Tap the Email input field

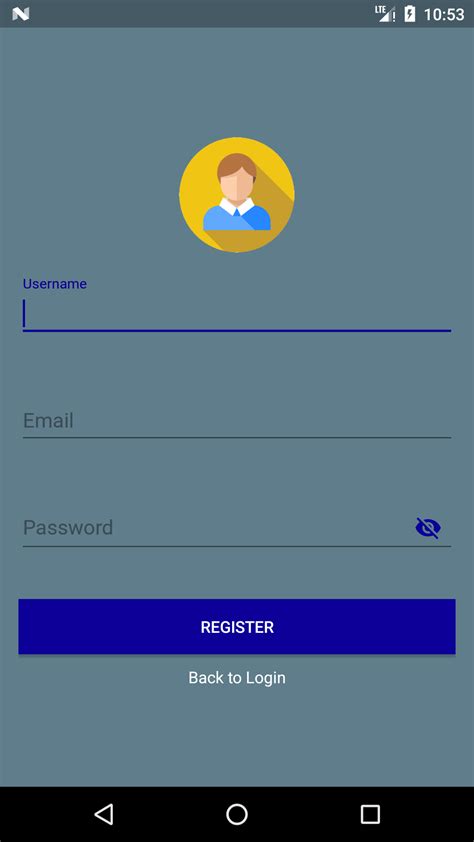coord(237,420)
